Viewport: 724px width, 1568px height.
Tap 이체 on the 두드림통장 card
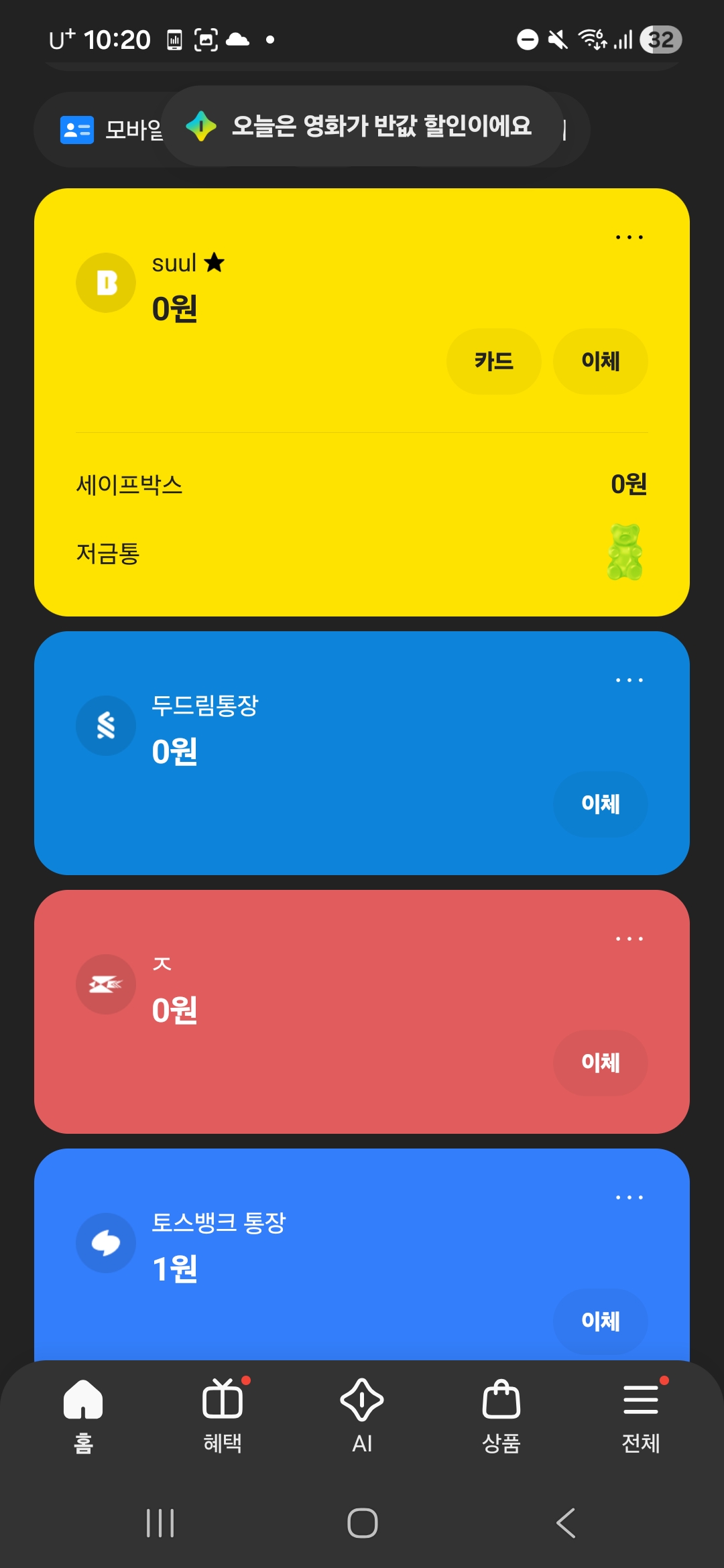coord(600,804)
